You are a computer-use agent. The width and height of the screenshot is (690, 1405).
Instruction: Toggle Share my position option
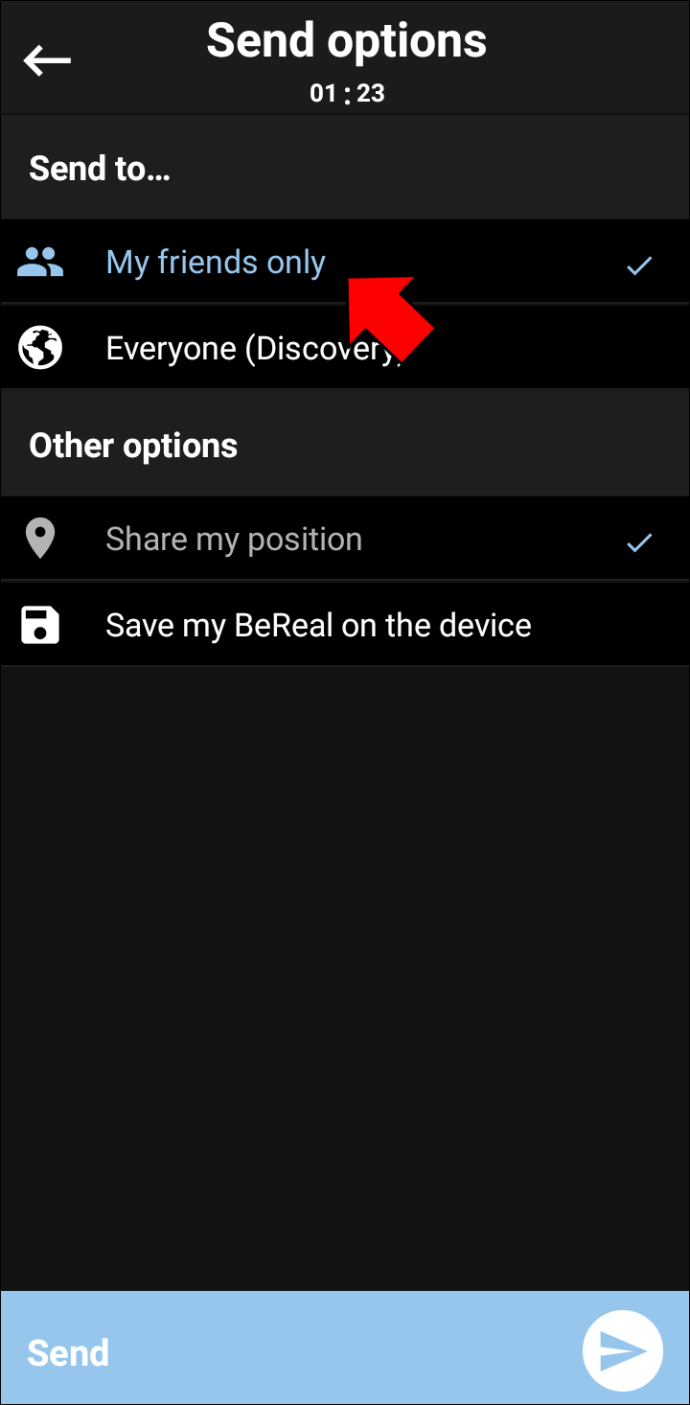pos(345,539)
